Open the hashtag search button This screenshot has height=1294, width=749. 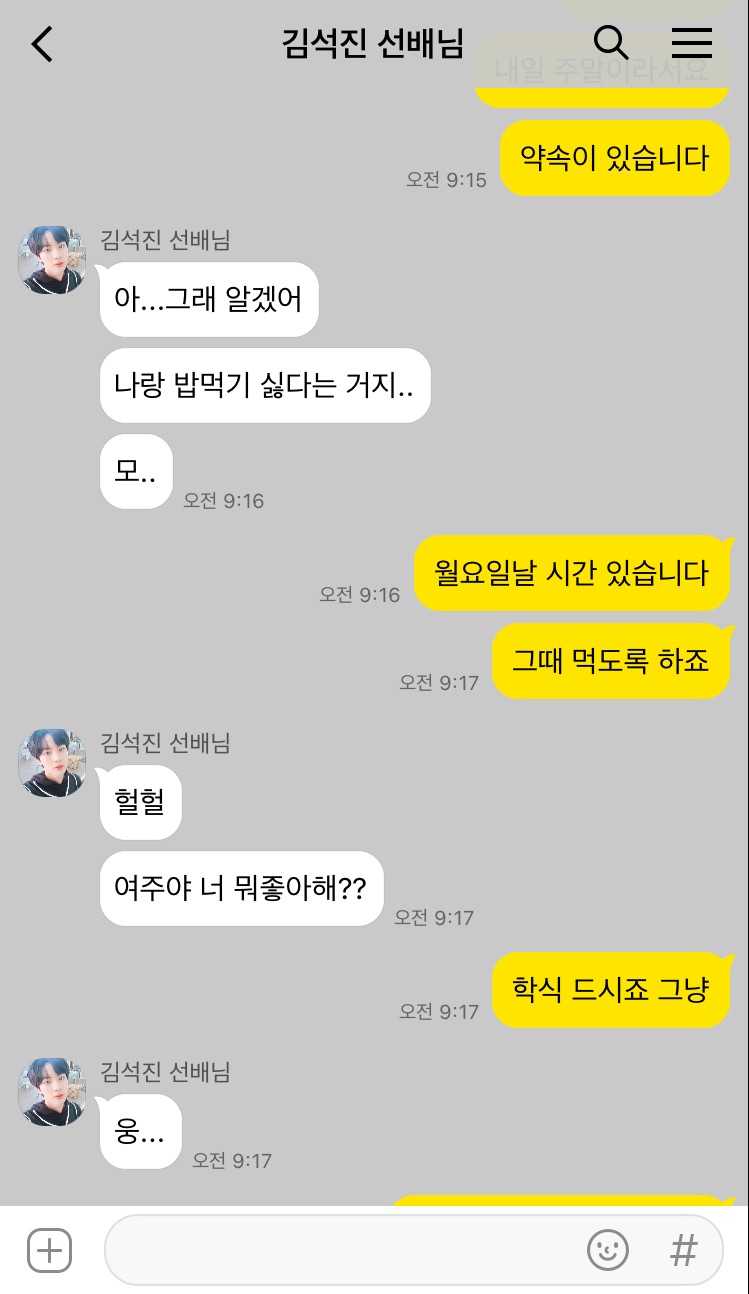tap(683, 1250)
